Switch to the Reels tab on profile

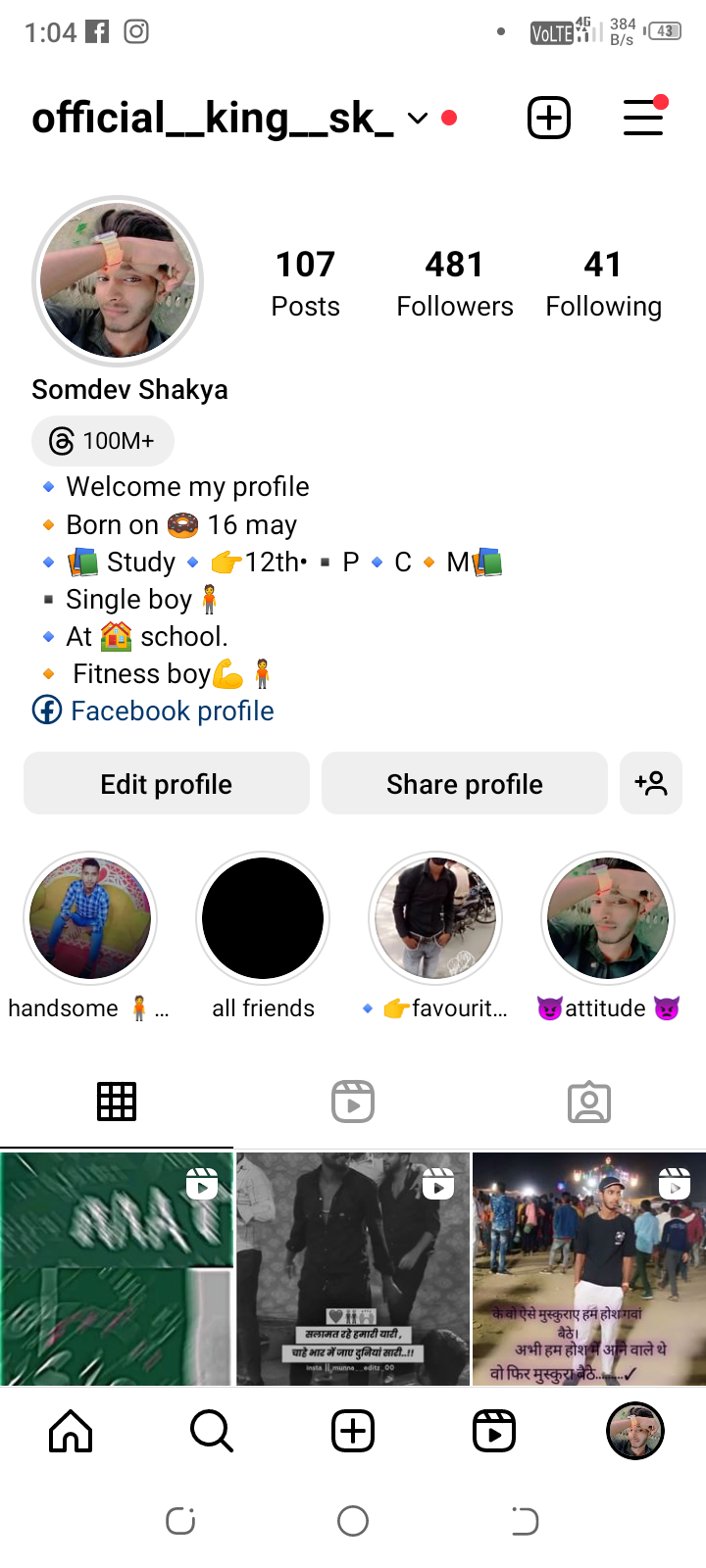tap(353, 1102)
